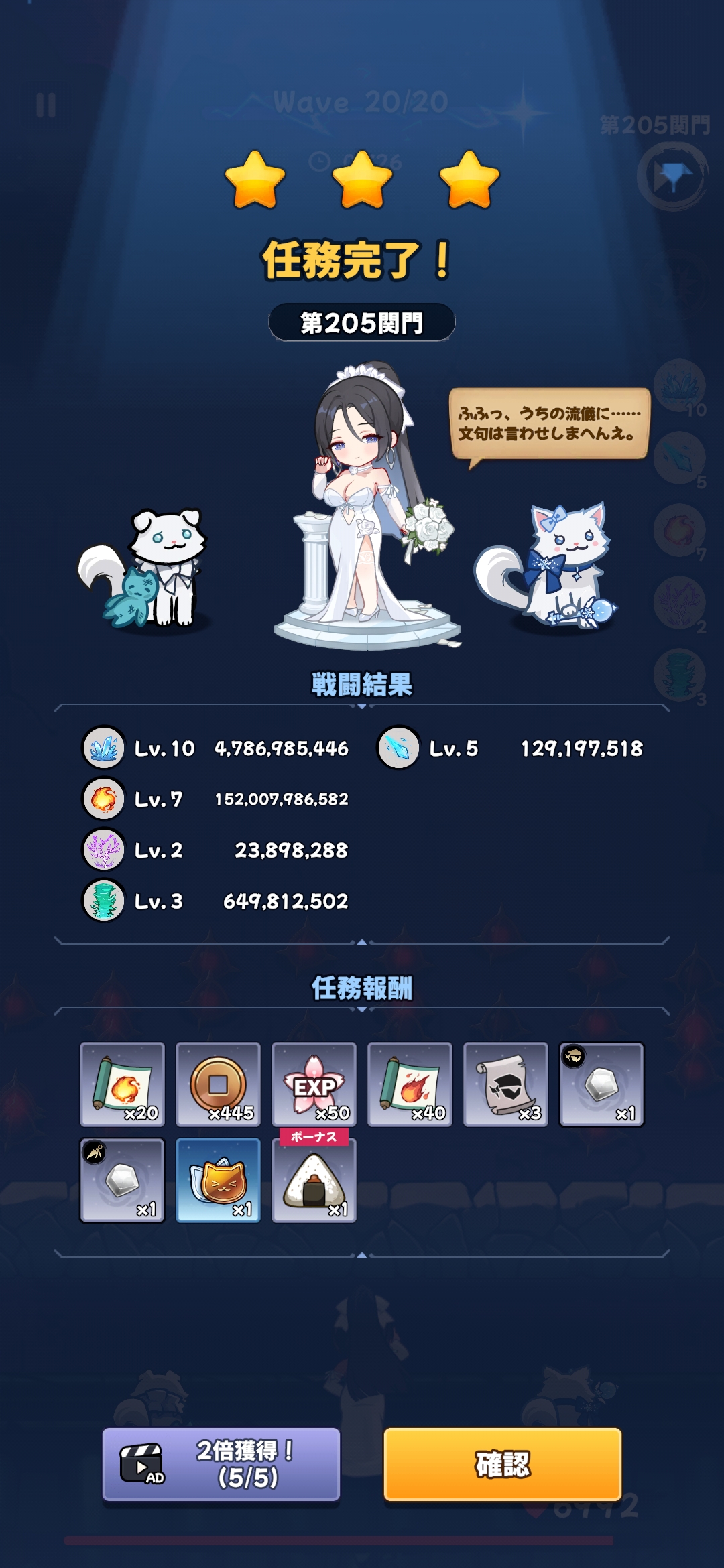
Task: Inspect the fire scroll x40 reward
Action: 410,1084
